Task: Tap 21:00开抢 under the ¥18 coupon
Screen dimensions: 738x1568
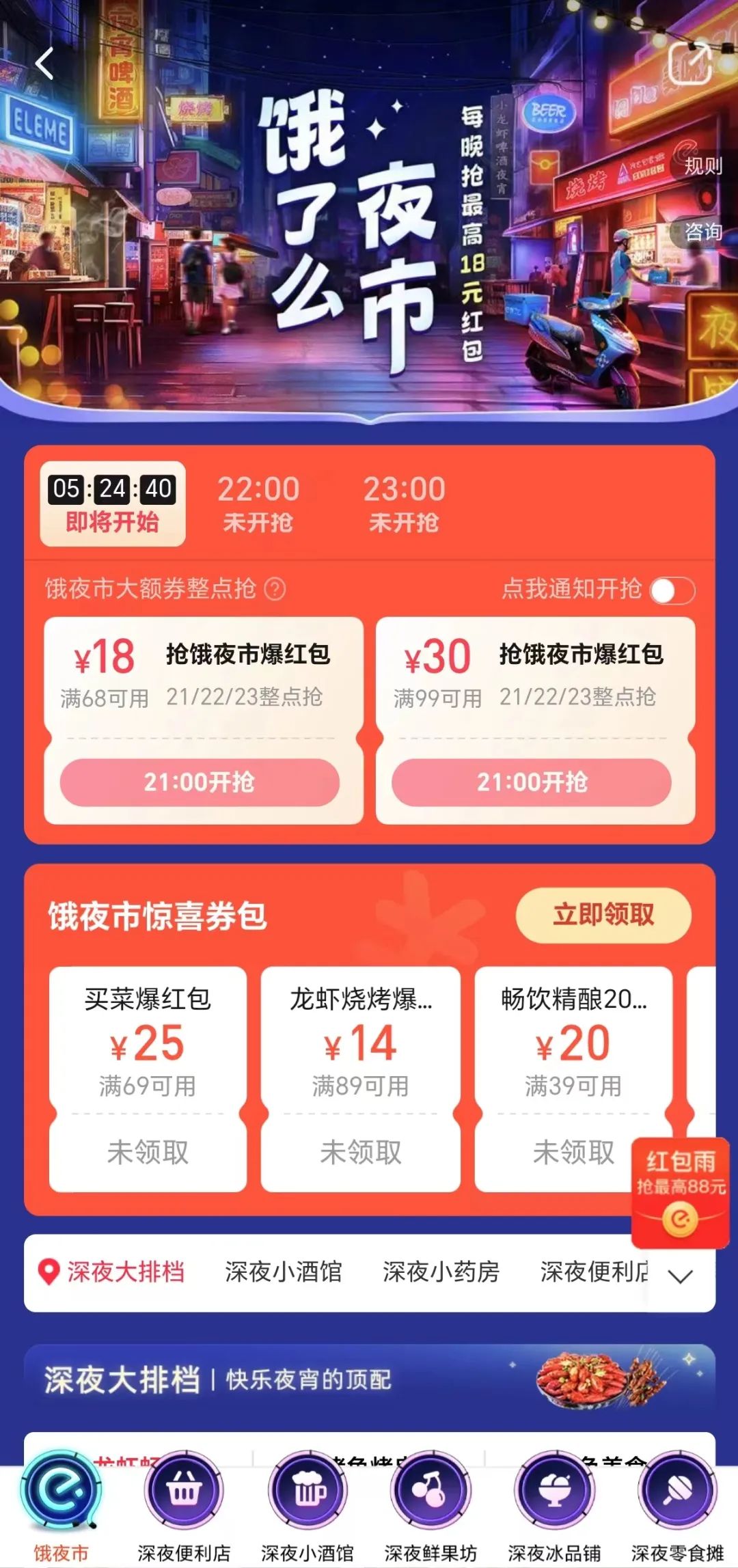Action: pyautogui.click(x=199, y=783)
